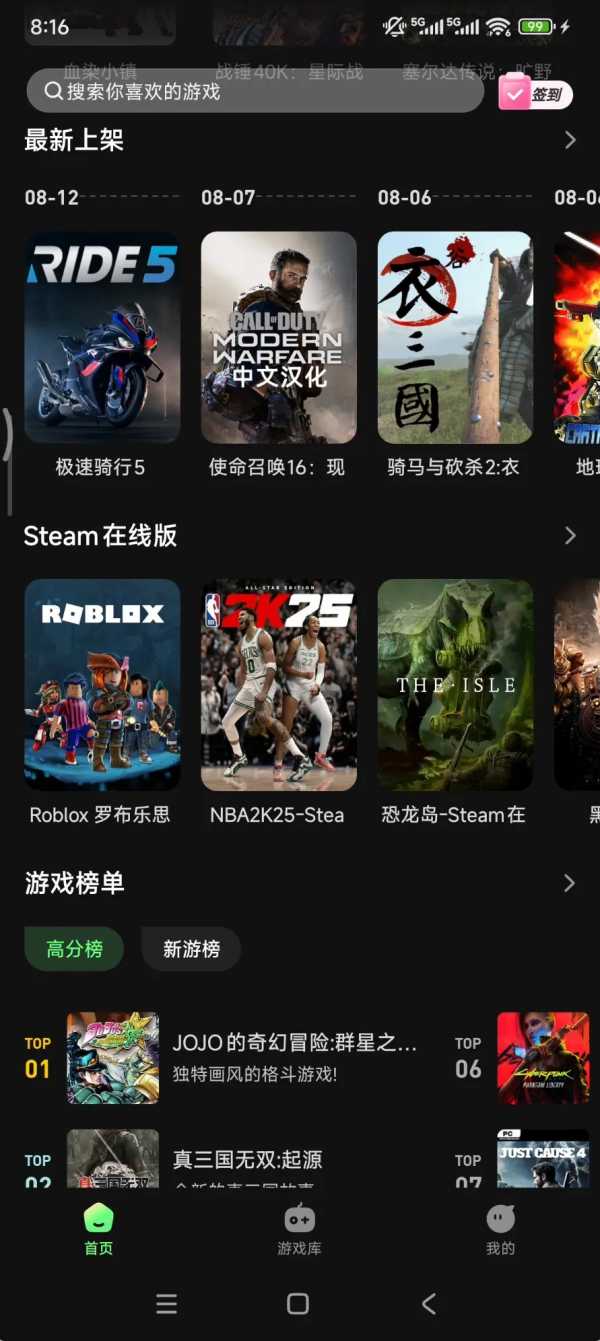Open the TOP 06 Cyberpunk game thumbnail

pos(542,1058)
